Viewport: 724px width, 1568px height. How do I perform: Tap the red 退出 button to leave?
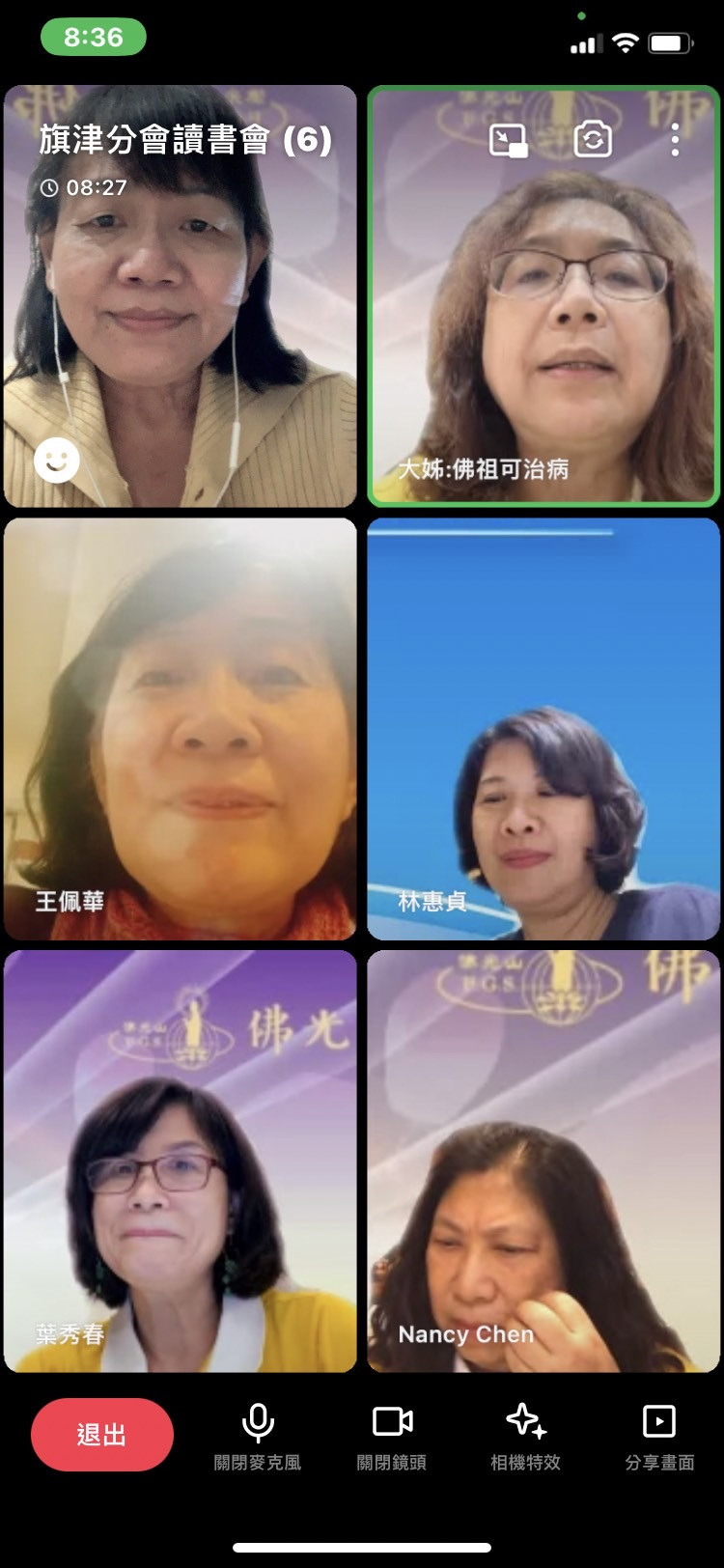102,1435
